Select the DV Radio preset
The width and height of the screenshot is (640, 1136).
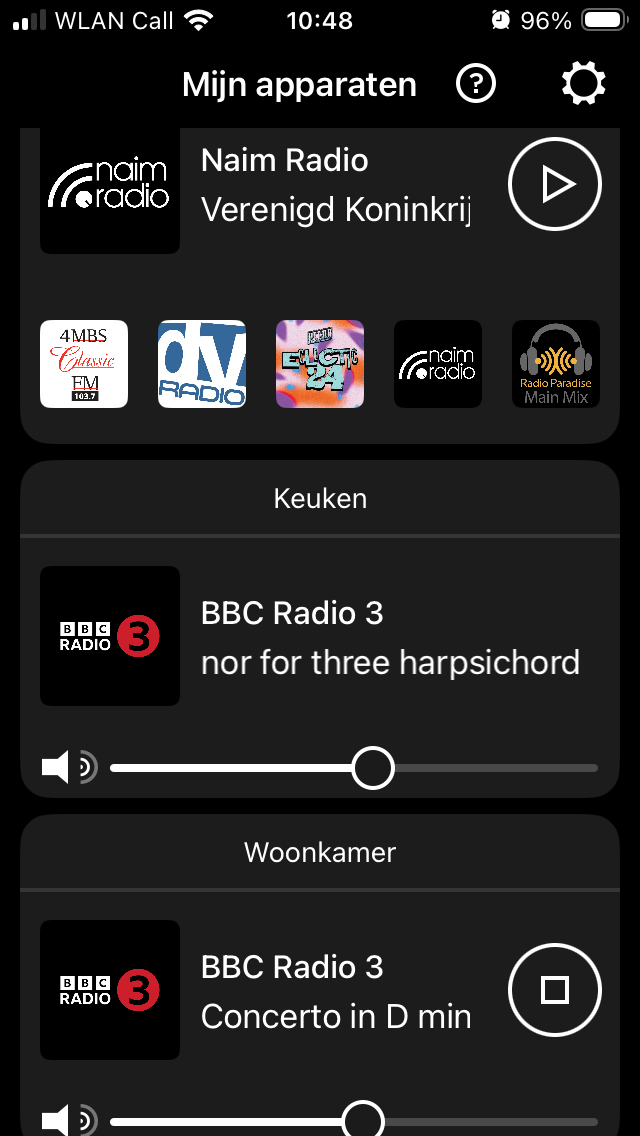click(x=202, y=364)
